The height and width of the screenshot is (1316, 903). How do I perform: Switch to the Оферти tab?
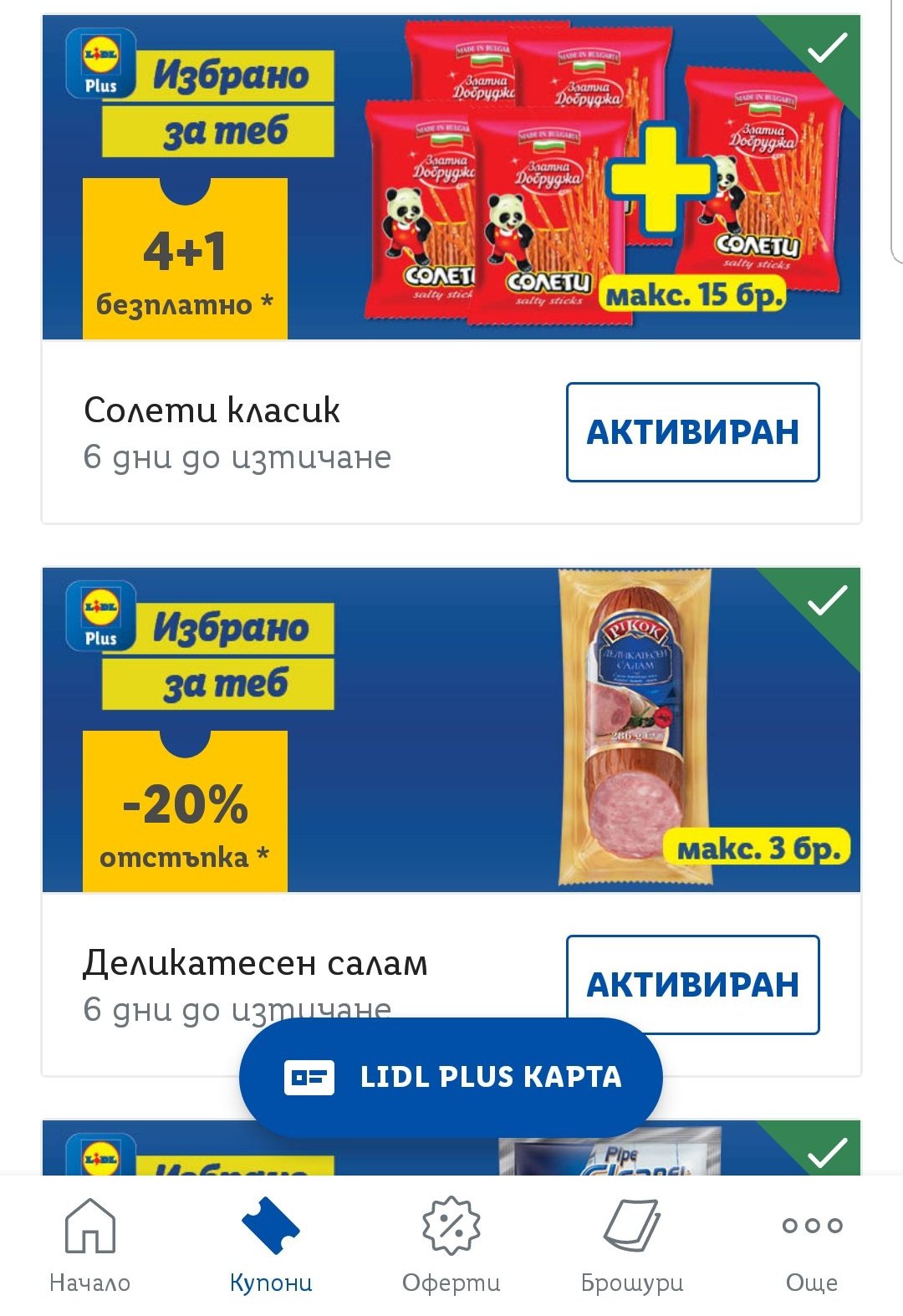[451, 1245]
